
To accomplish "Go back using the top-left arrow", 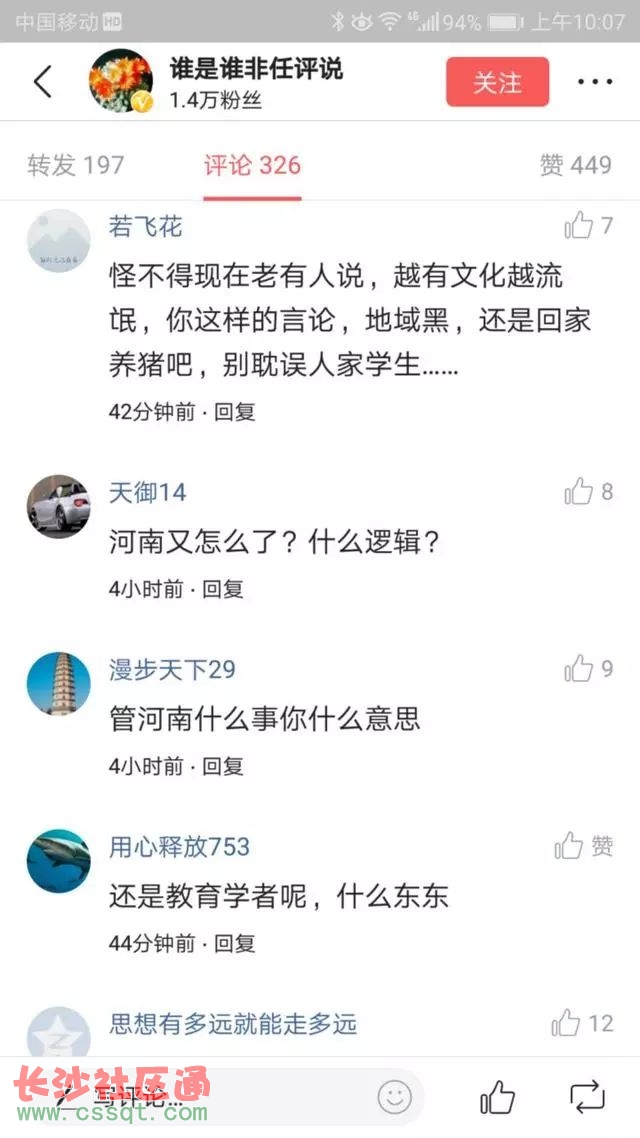I will 43,82.
